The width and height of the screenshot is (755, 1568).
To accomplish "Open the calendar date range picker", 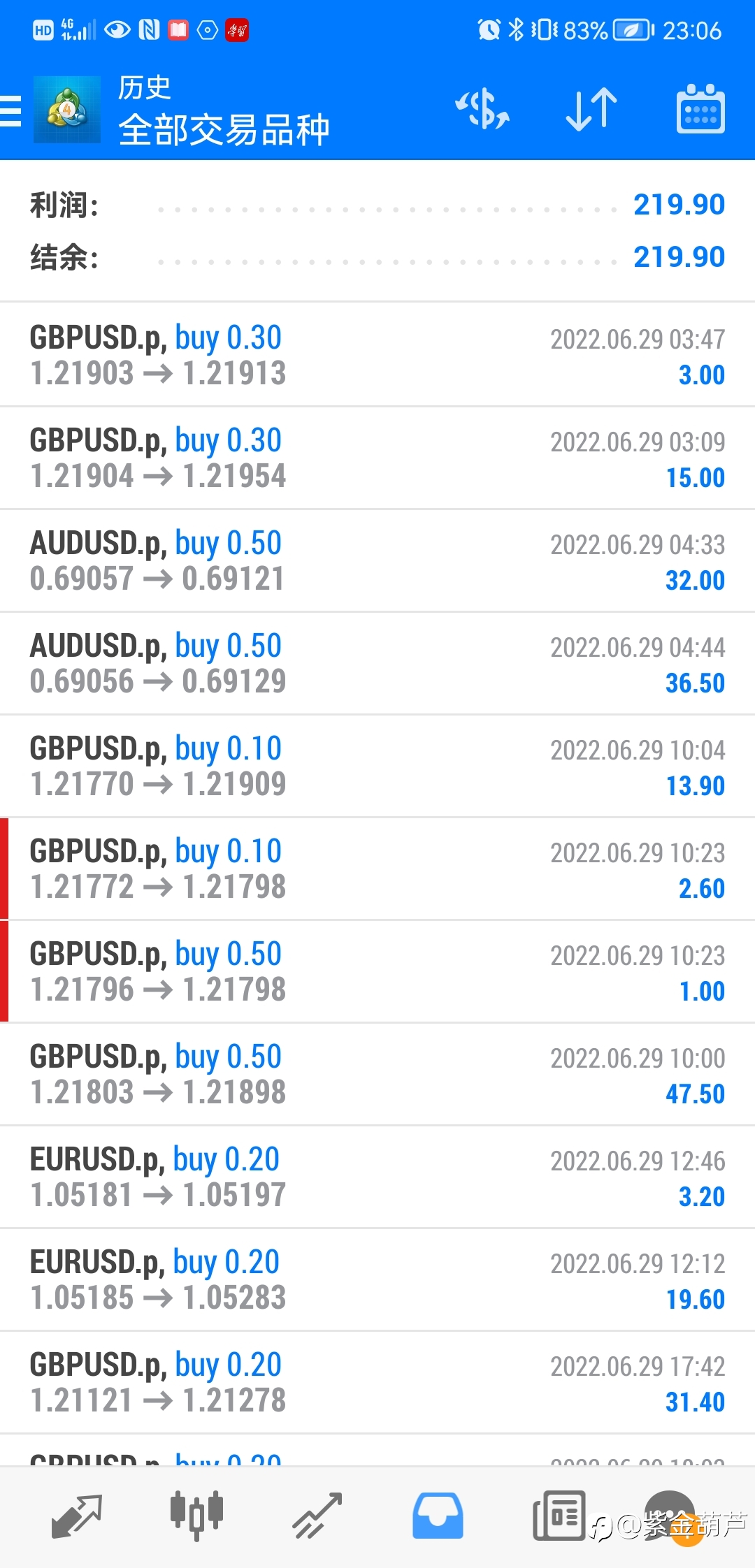I will point(700,110).
